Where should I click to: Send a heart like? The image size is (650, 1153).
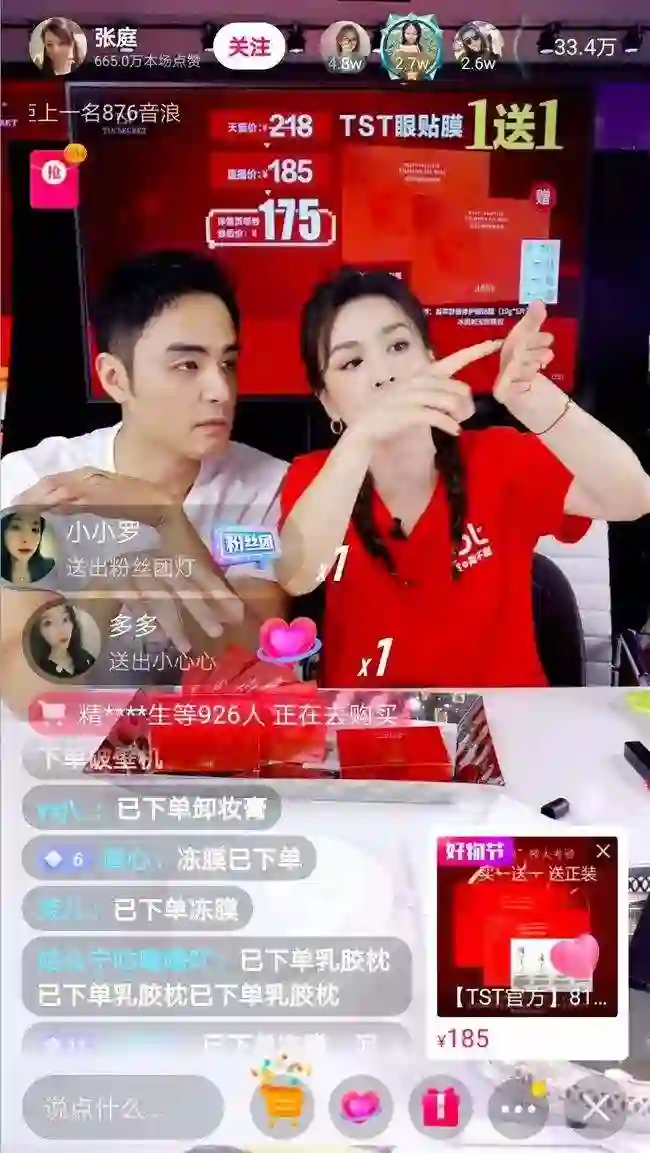click(361, 1106)
